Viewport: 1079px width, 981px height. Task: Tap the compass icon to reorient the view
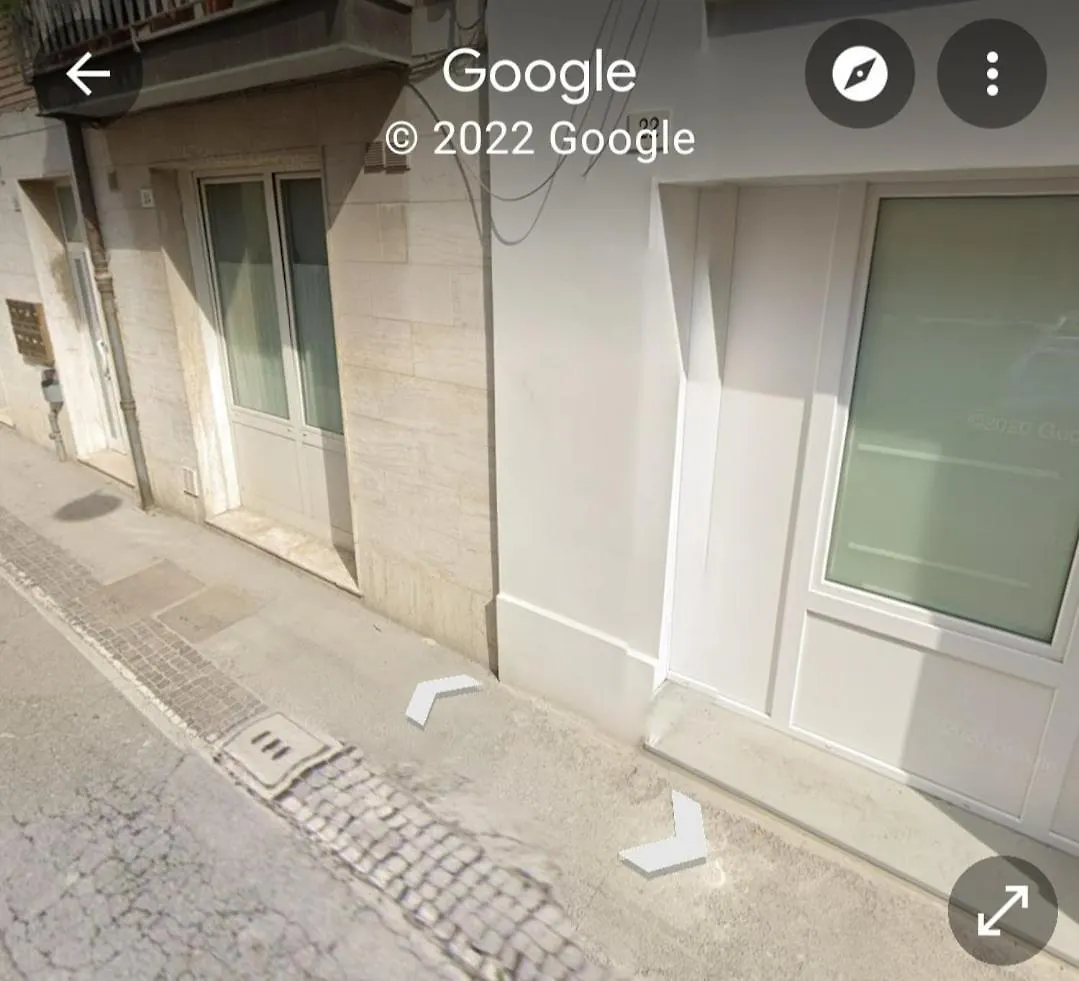859,74
